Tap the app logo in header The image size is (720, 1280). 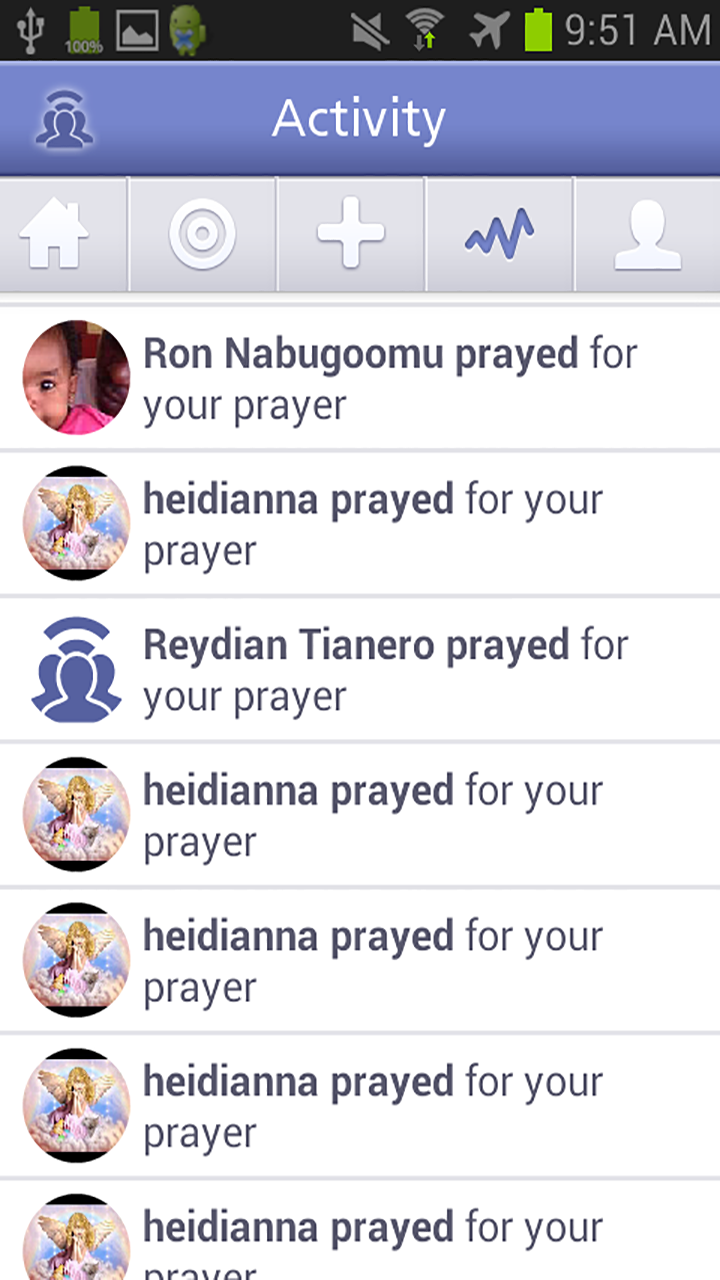(64, 119)
